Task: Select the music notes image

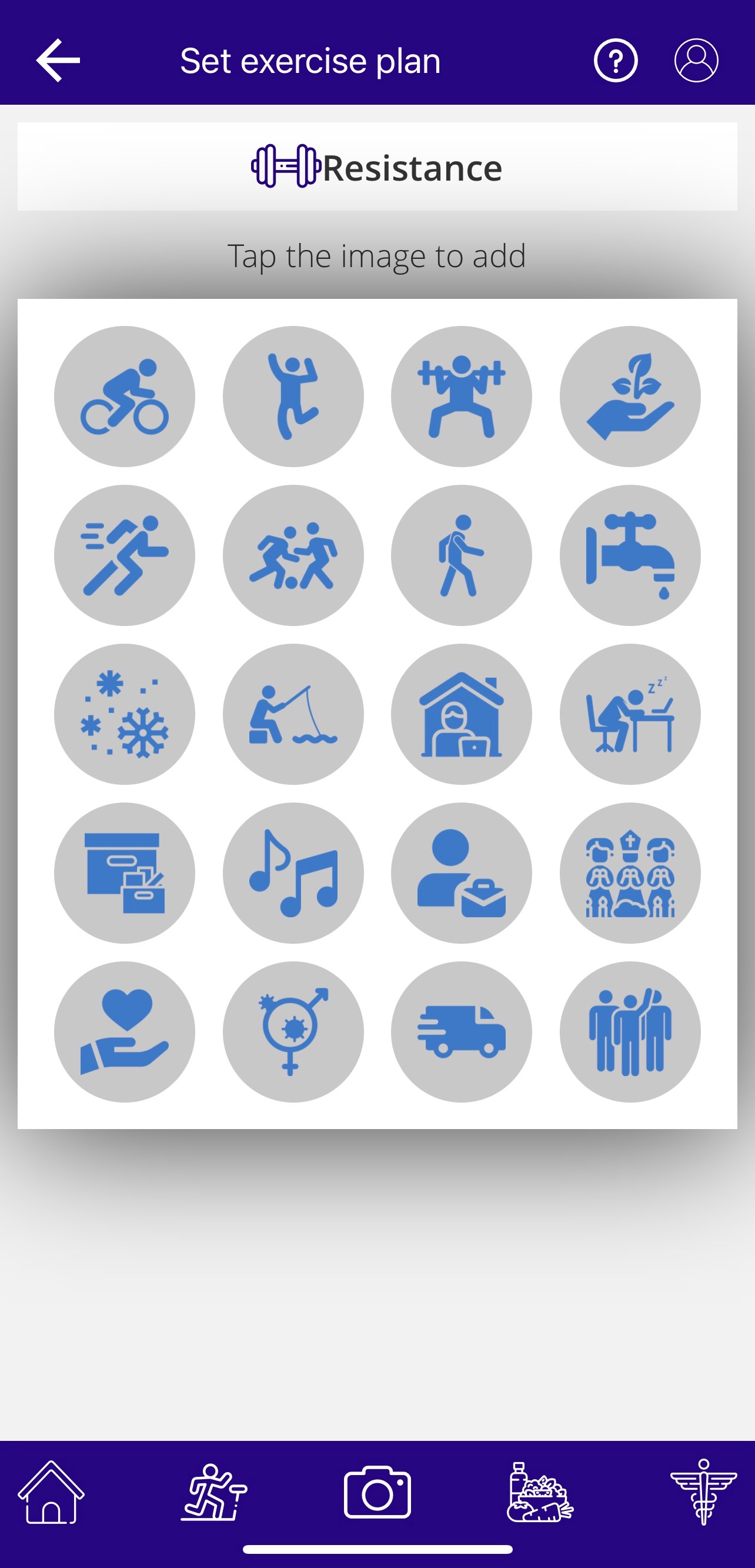Action: click(x=293, y=873)
